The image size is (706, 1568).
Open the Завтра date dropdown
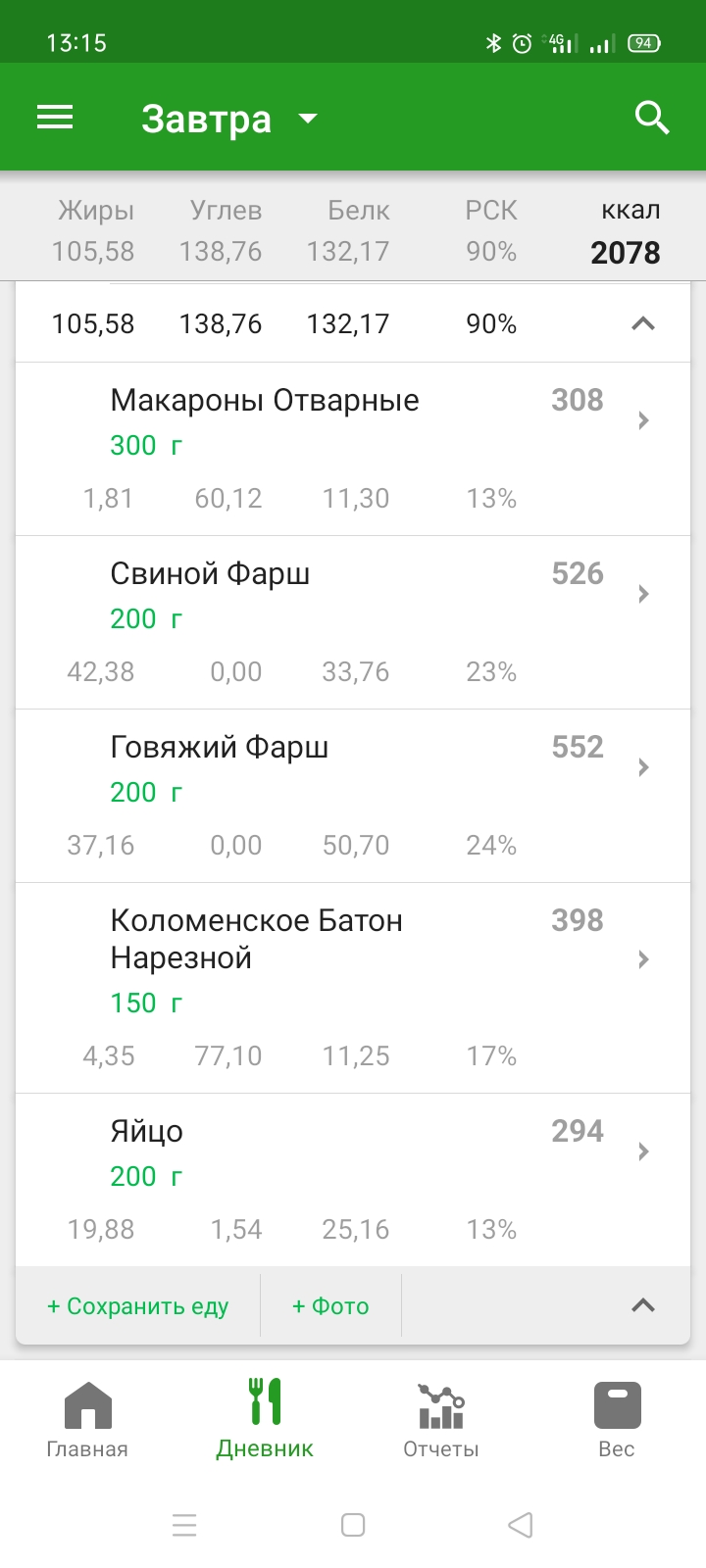coord(230,119)
